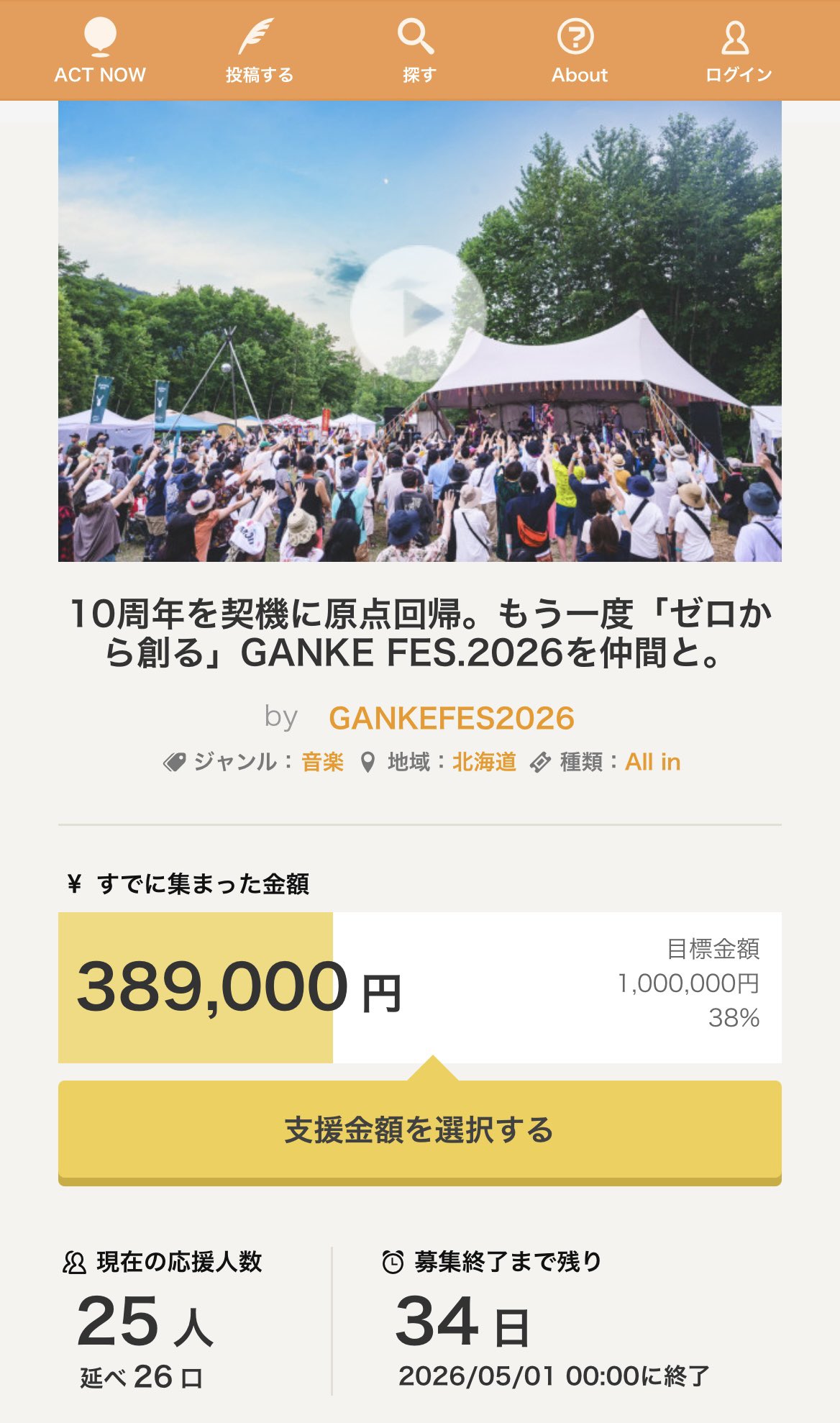Open the 音楽 genre link
This screenshot has width=840, height=1423.
(x=322, y=762)
